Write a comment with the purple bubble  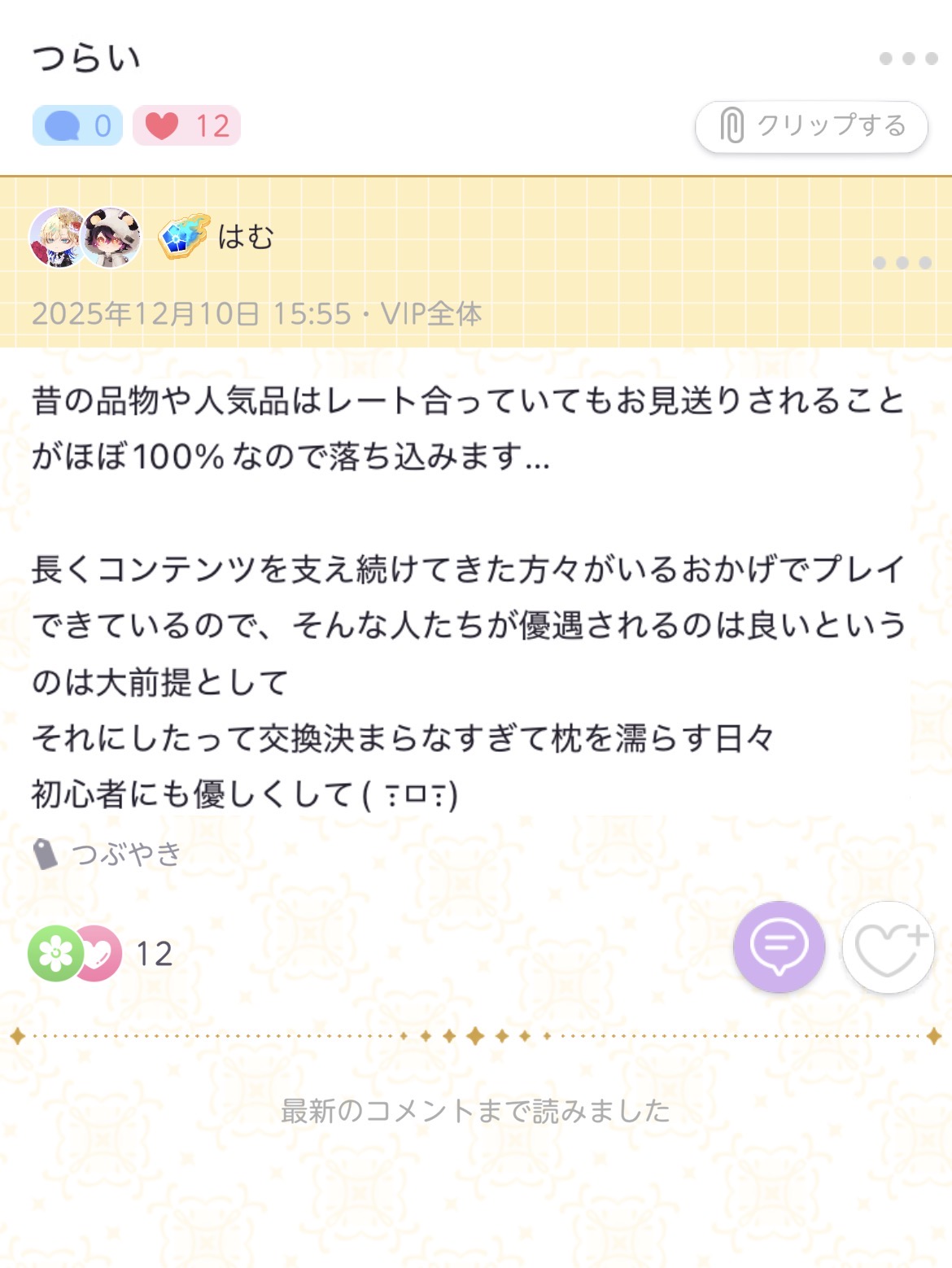click(779, 947)
